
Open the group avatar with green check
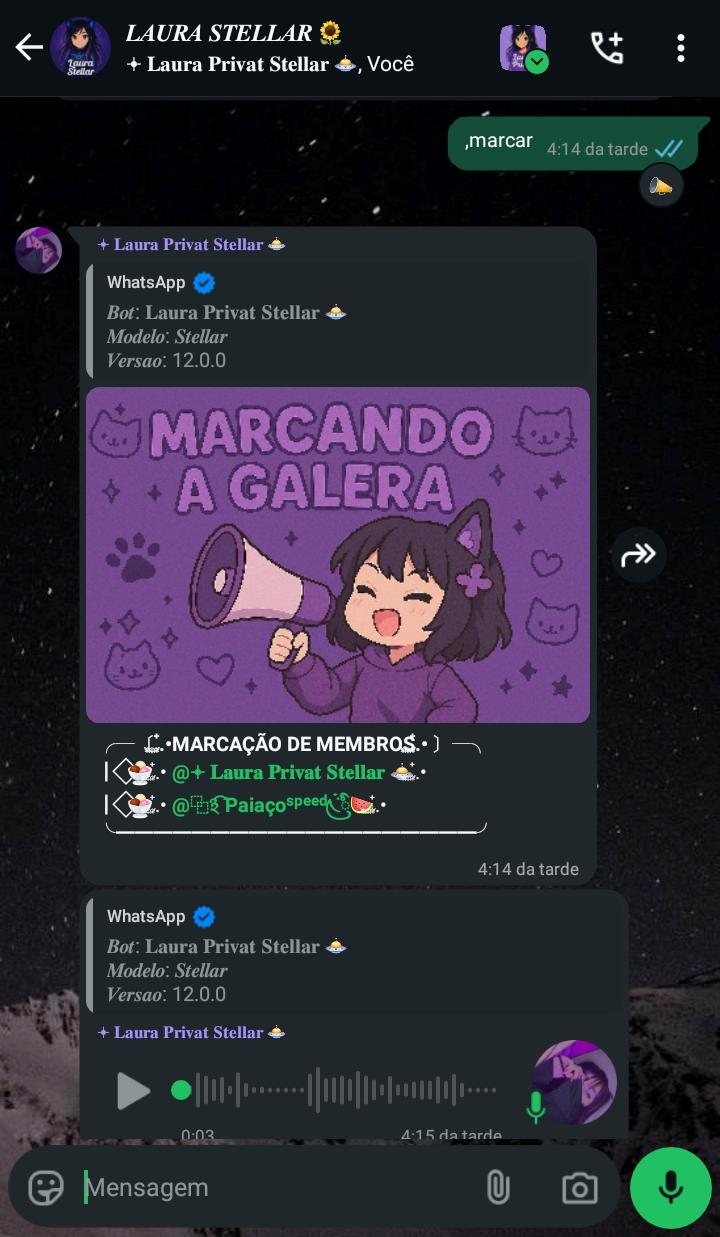tap(523, 48)
